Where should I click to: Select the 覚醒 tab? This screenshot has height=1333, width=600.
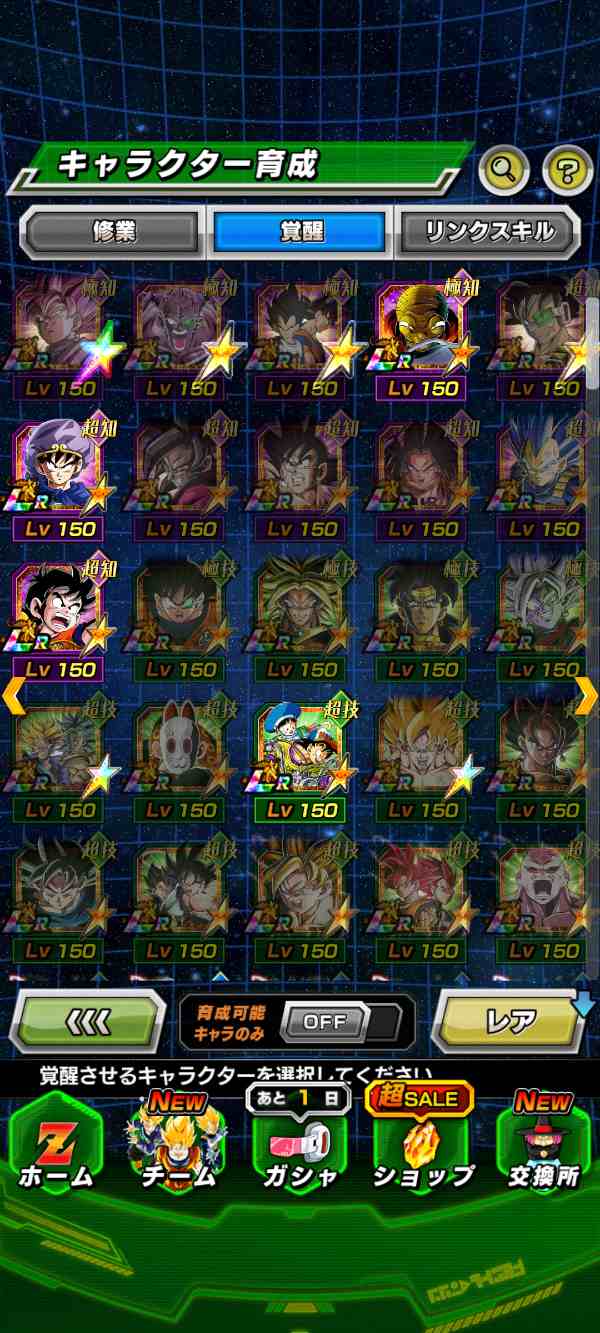[x=300, y=232]
